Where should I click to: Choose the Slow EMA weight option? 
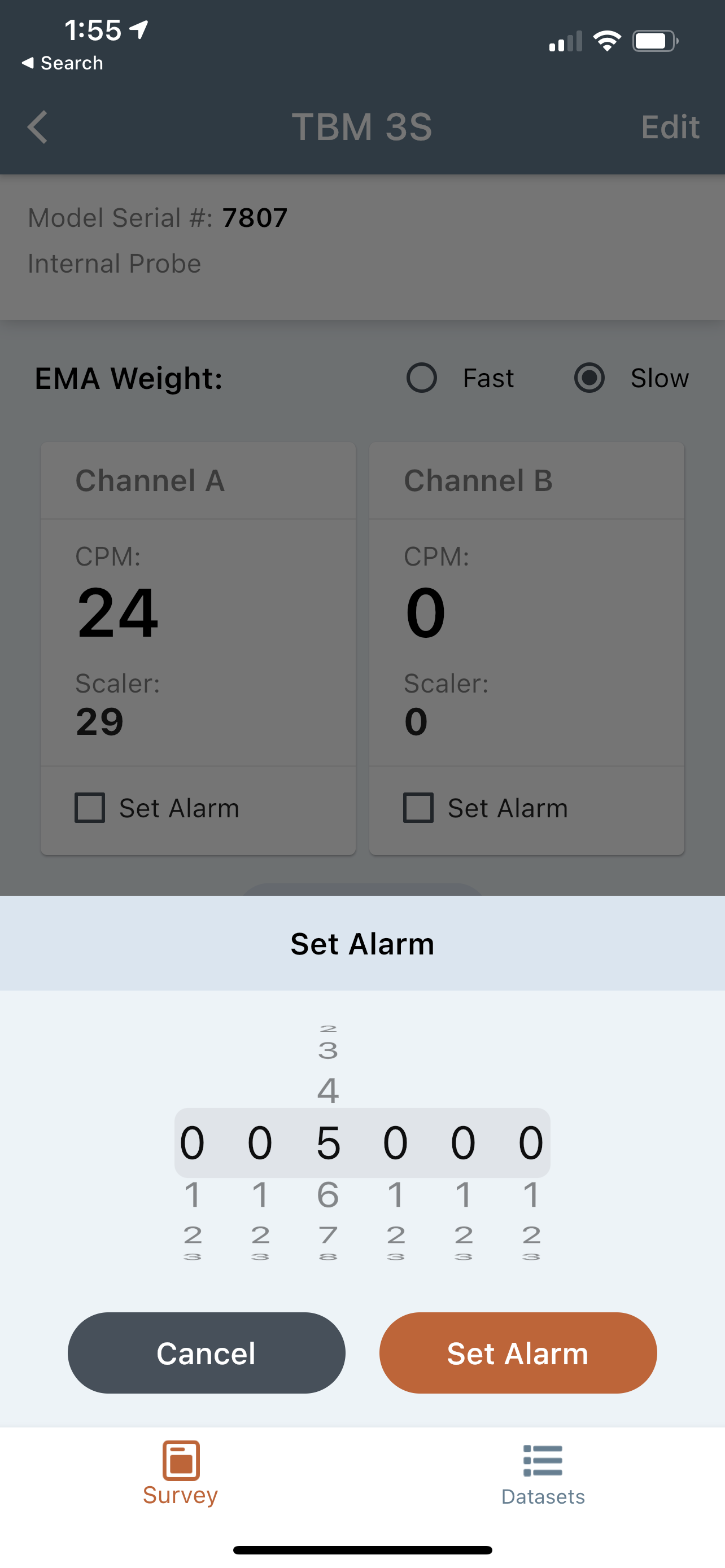pos(589,378)
